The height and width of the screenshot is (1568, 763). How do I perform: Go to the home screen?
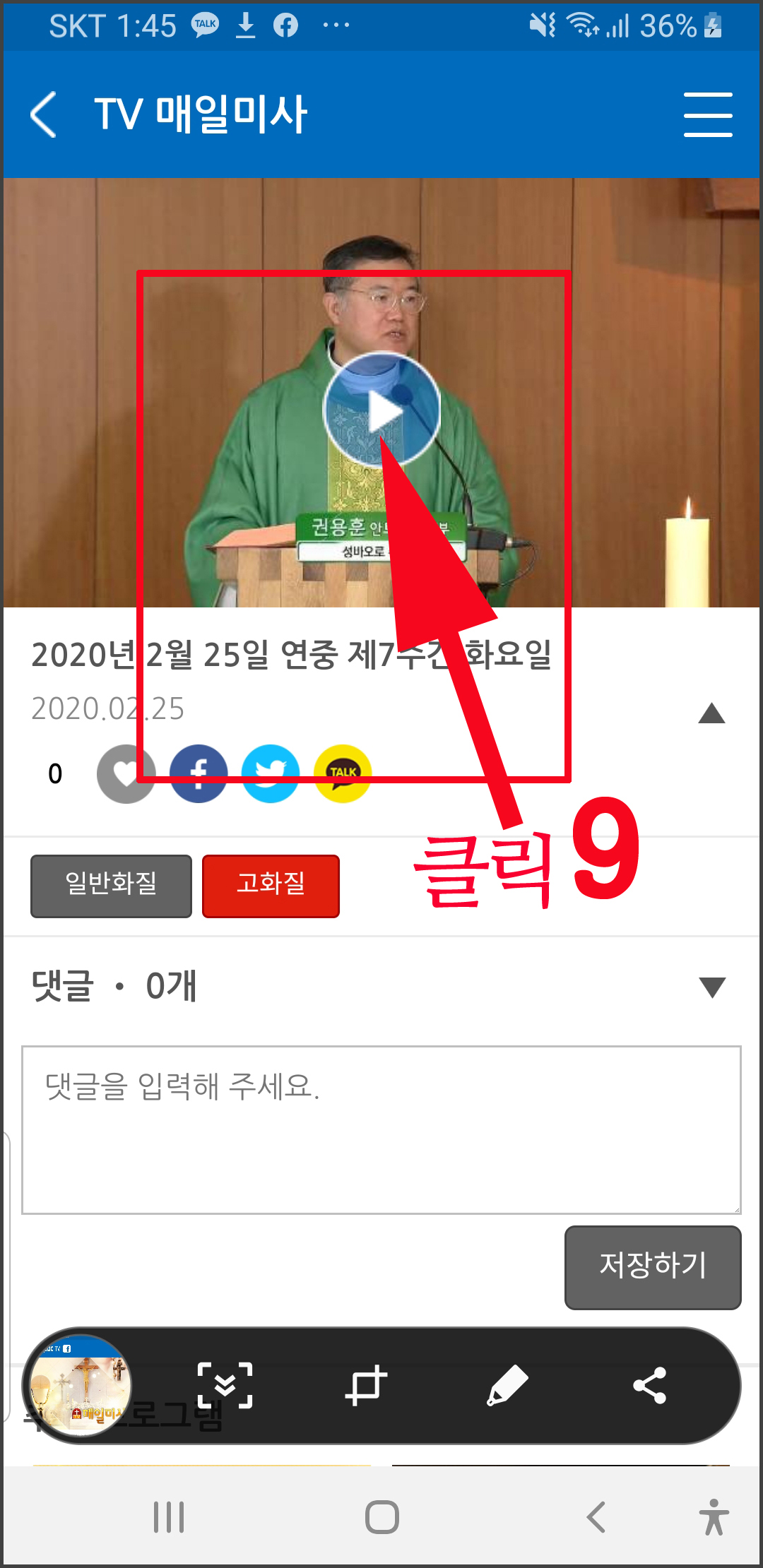point(381,1517)
